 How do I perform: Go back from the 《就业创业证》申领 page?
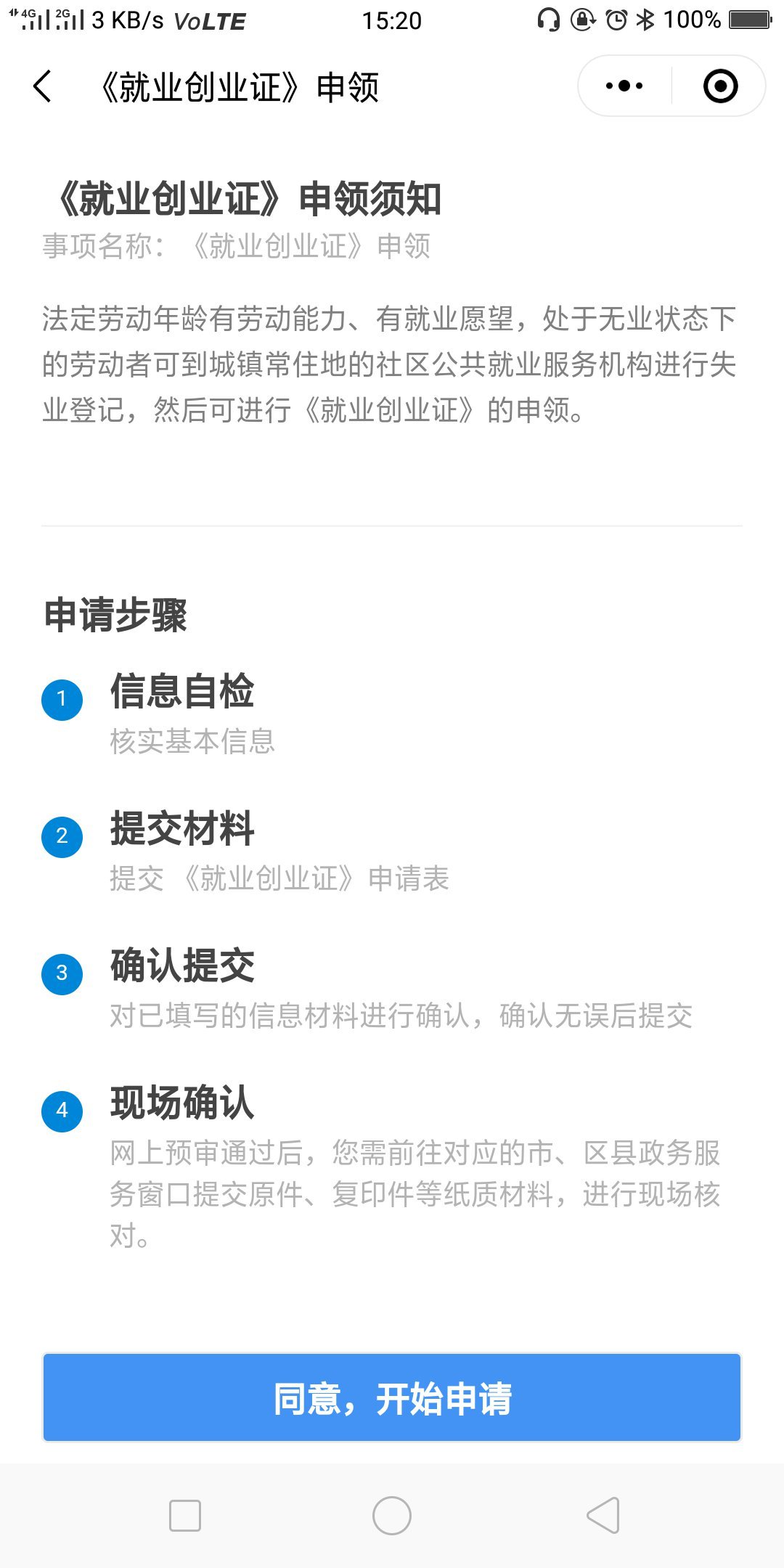click(44, 86)
